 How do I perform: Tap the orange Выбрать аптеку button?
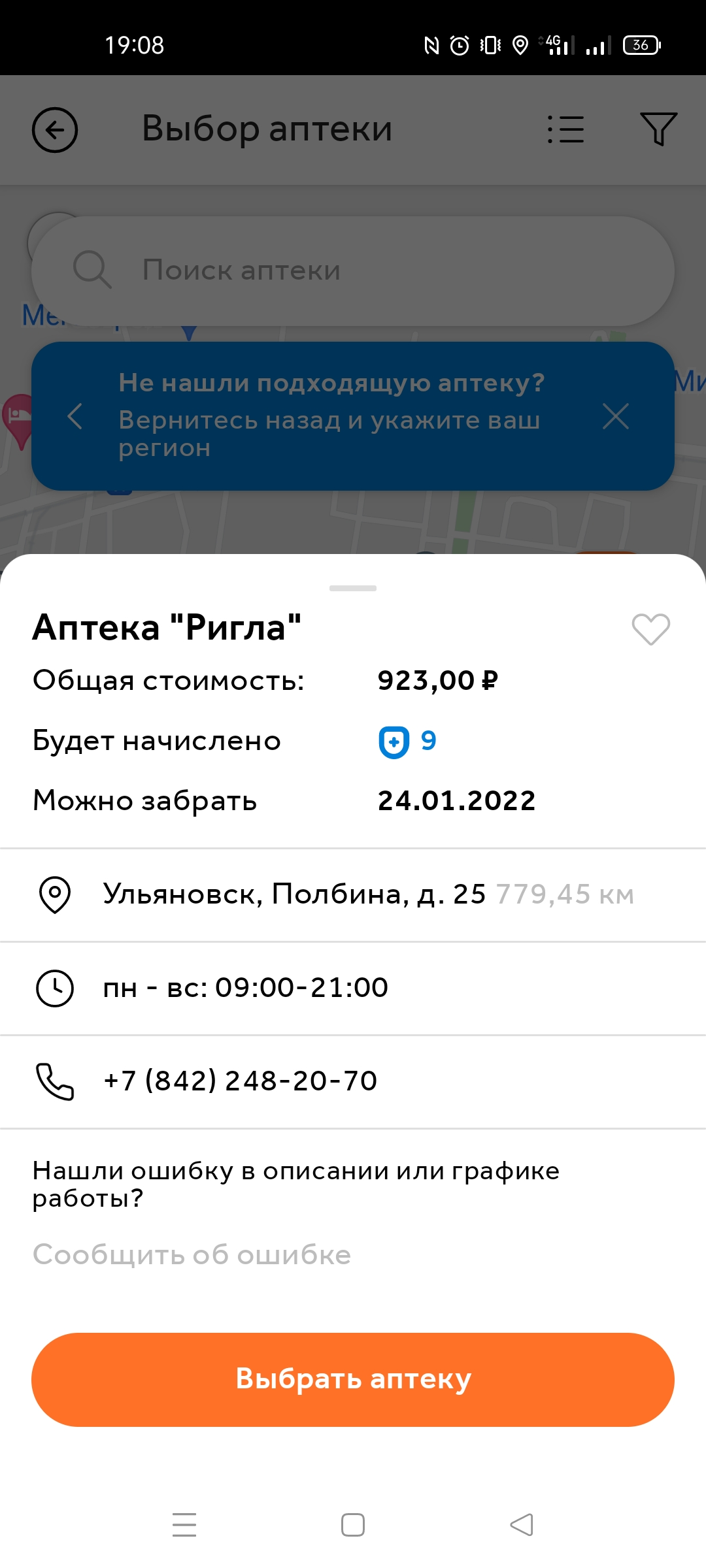click(353, 1379)
